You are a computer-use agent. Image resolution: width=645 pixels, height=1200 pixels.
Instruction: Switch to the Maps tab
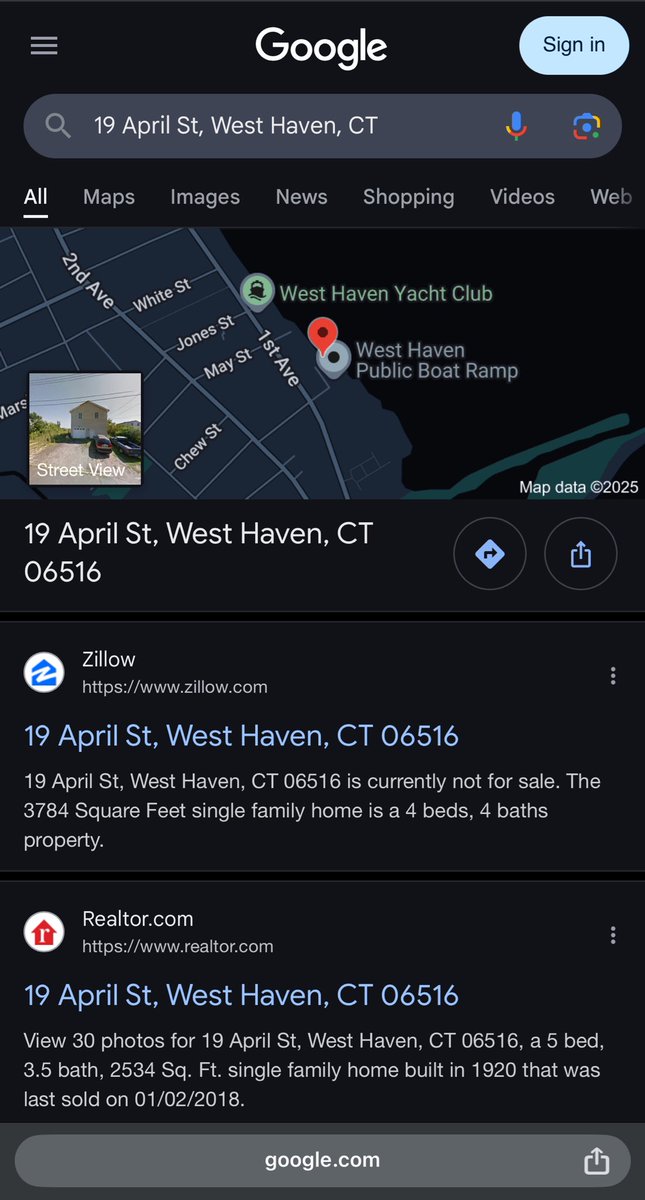click(x=109, y=197)
